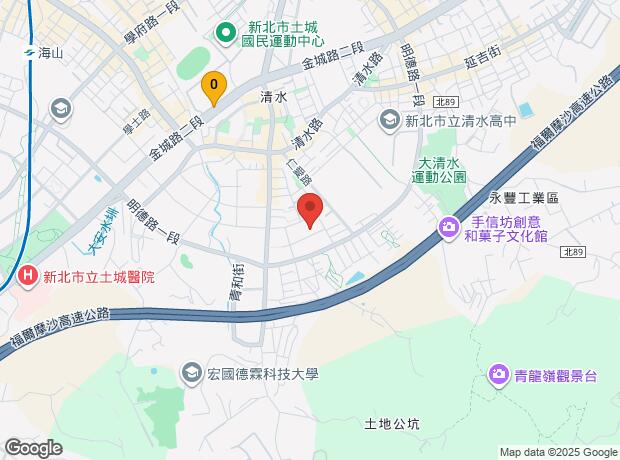Open 新北市立清水高中 school marker
620x460 pixels.
pyautogui.click(x=390, y=120)
